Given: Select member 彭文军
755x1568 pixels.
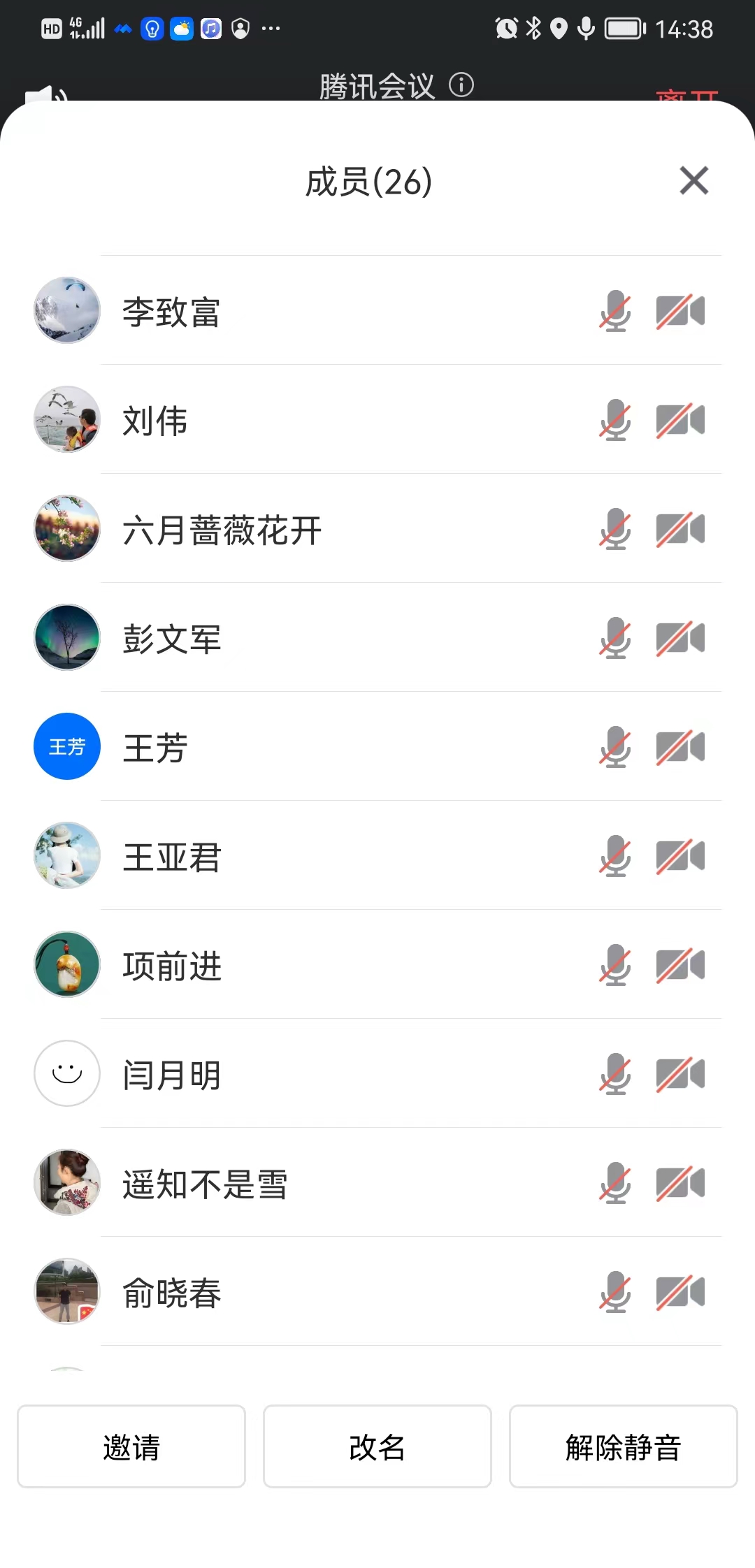Looking at the screenshot, I should 171,639.
